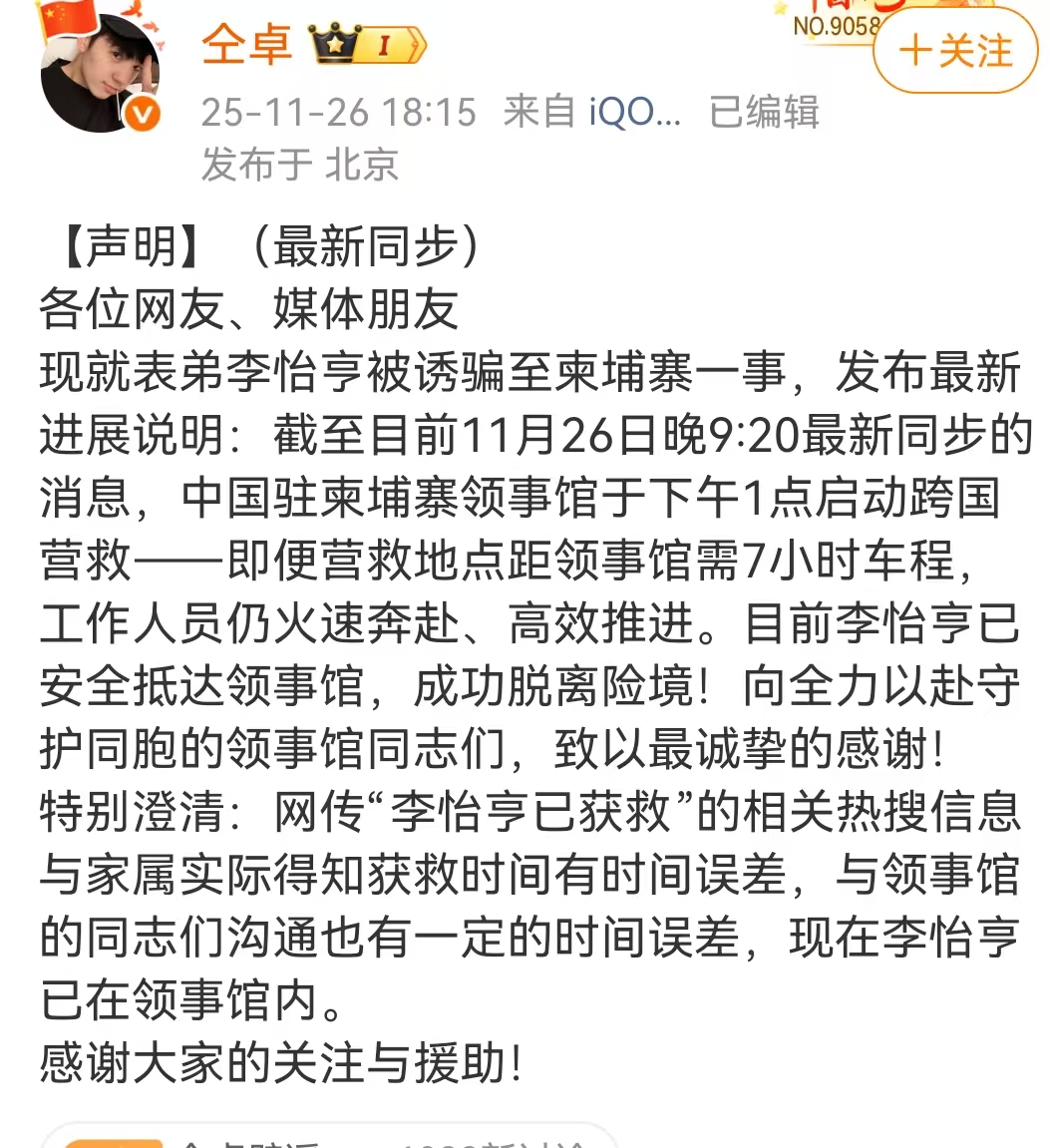Follow 全卓 with the 关注 button

click(x=955, y=51)
